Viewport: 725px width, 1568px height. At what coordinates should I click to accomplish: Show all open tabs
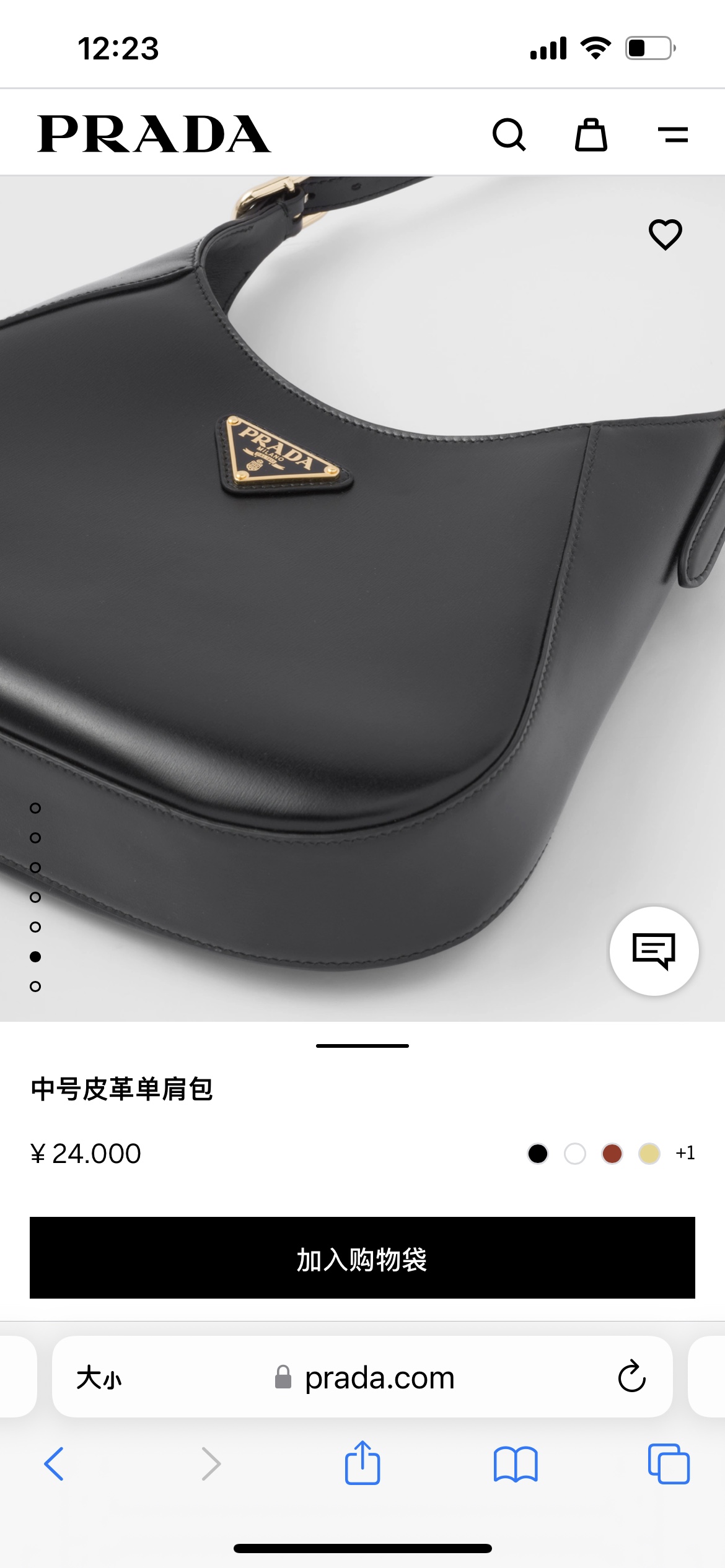click(x=669, y=1464)
